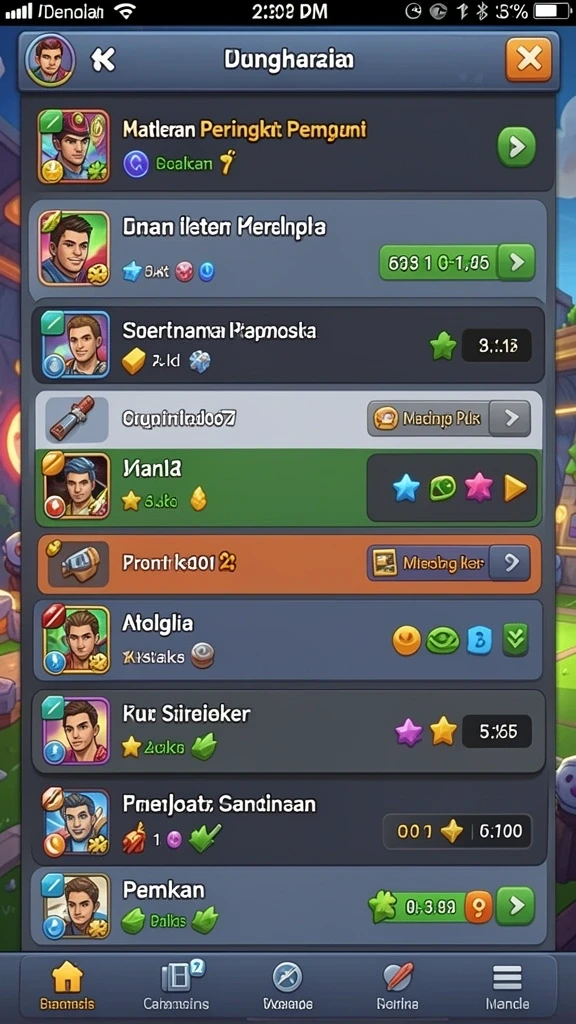Switch to the home tab in bottom bar

click(x=67, y=986)
